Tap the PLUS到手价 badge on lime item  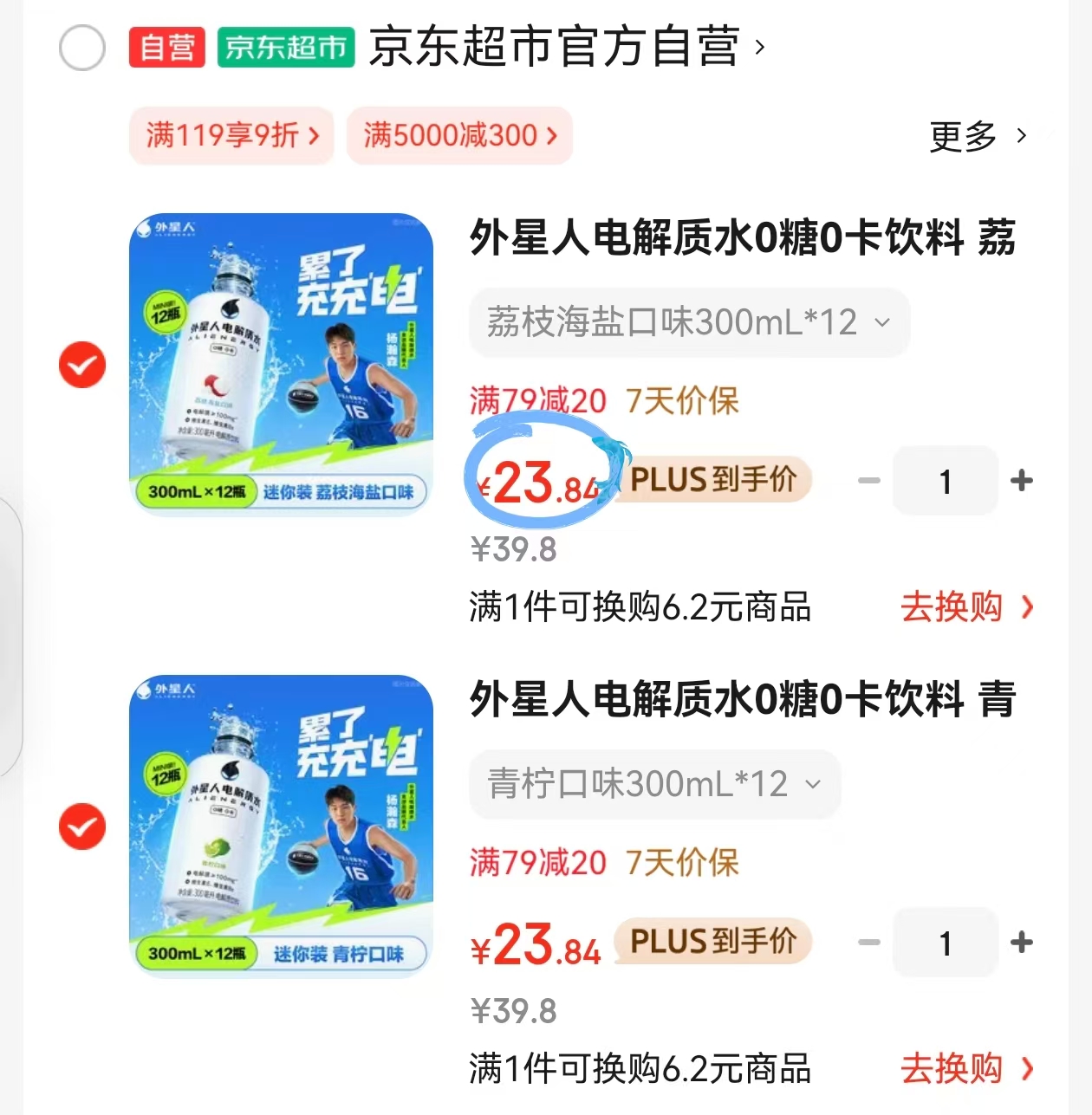tap(712, 943)
